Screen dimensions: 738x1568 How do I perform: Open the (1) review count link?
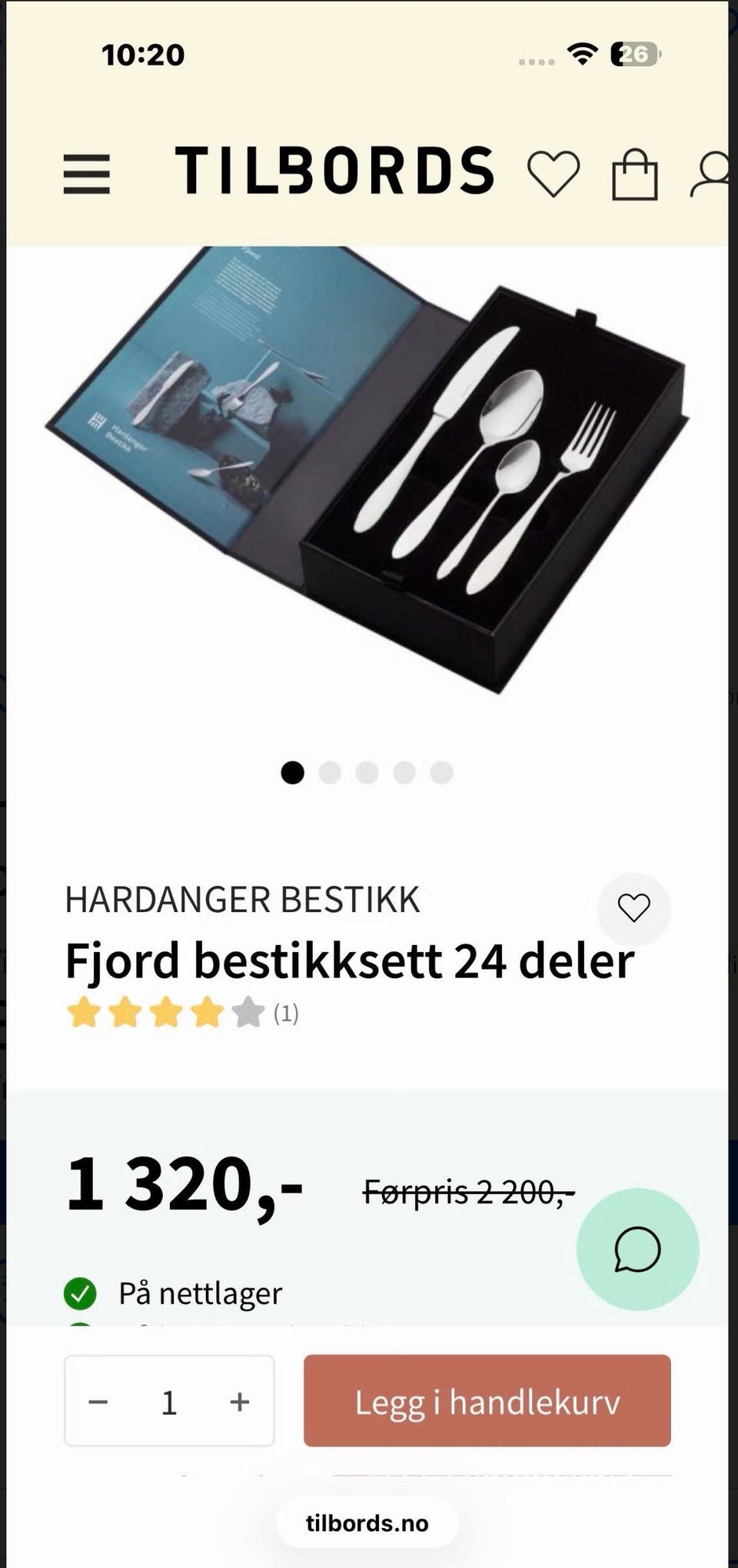coord(285,1014)
